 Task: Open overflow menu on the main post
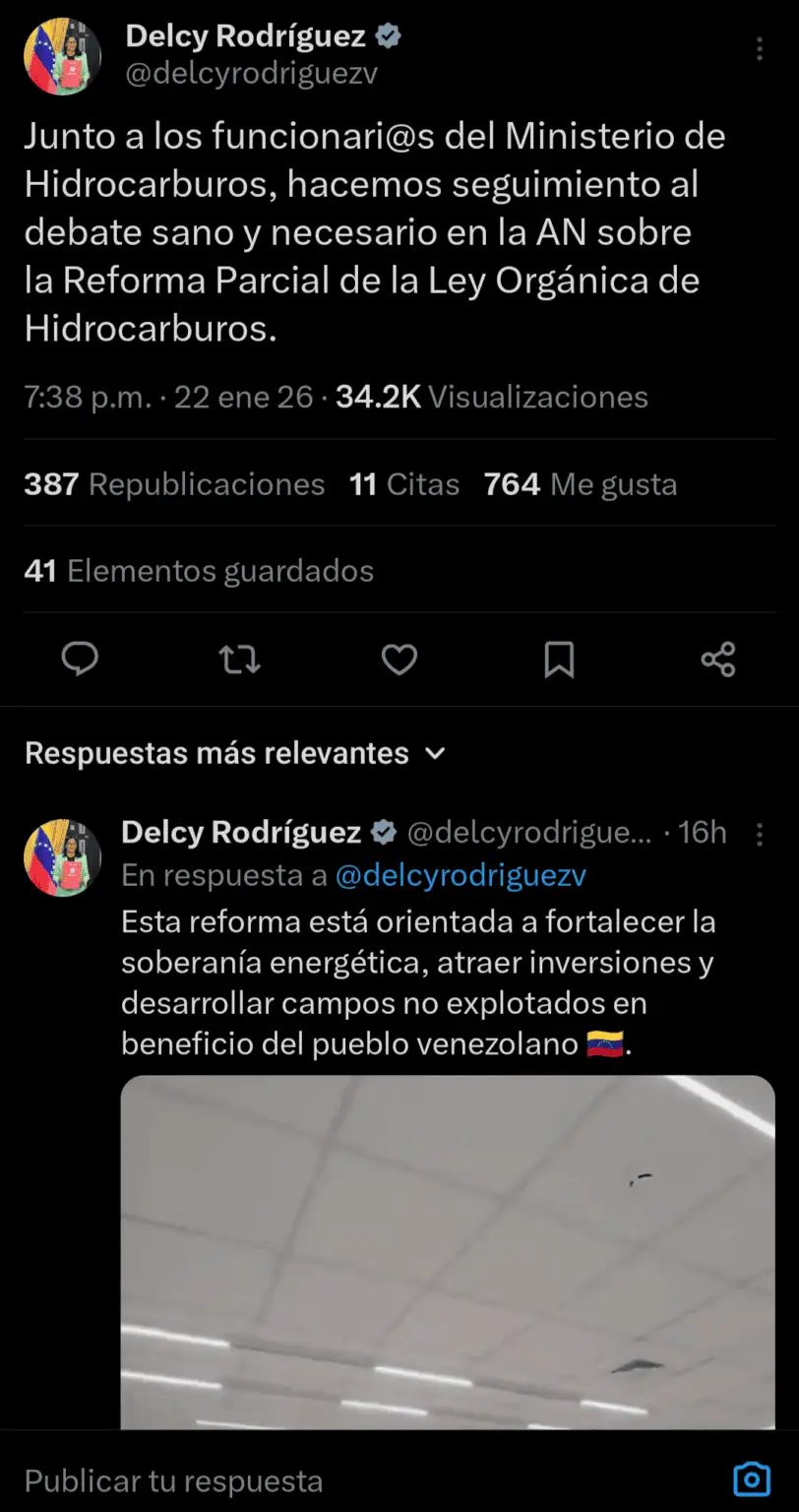click(760, 50)
